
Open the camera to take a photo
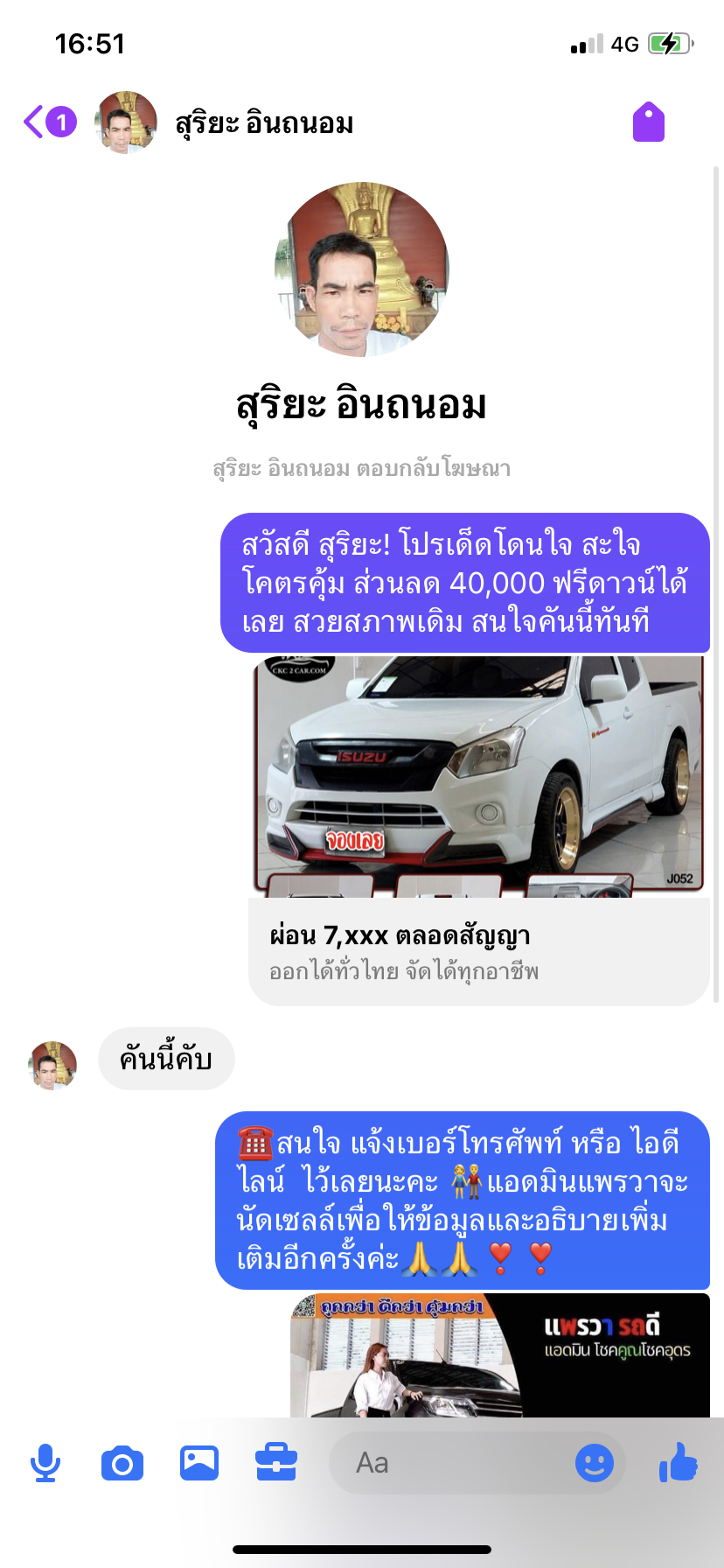click(122, 1463)
